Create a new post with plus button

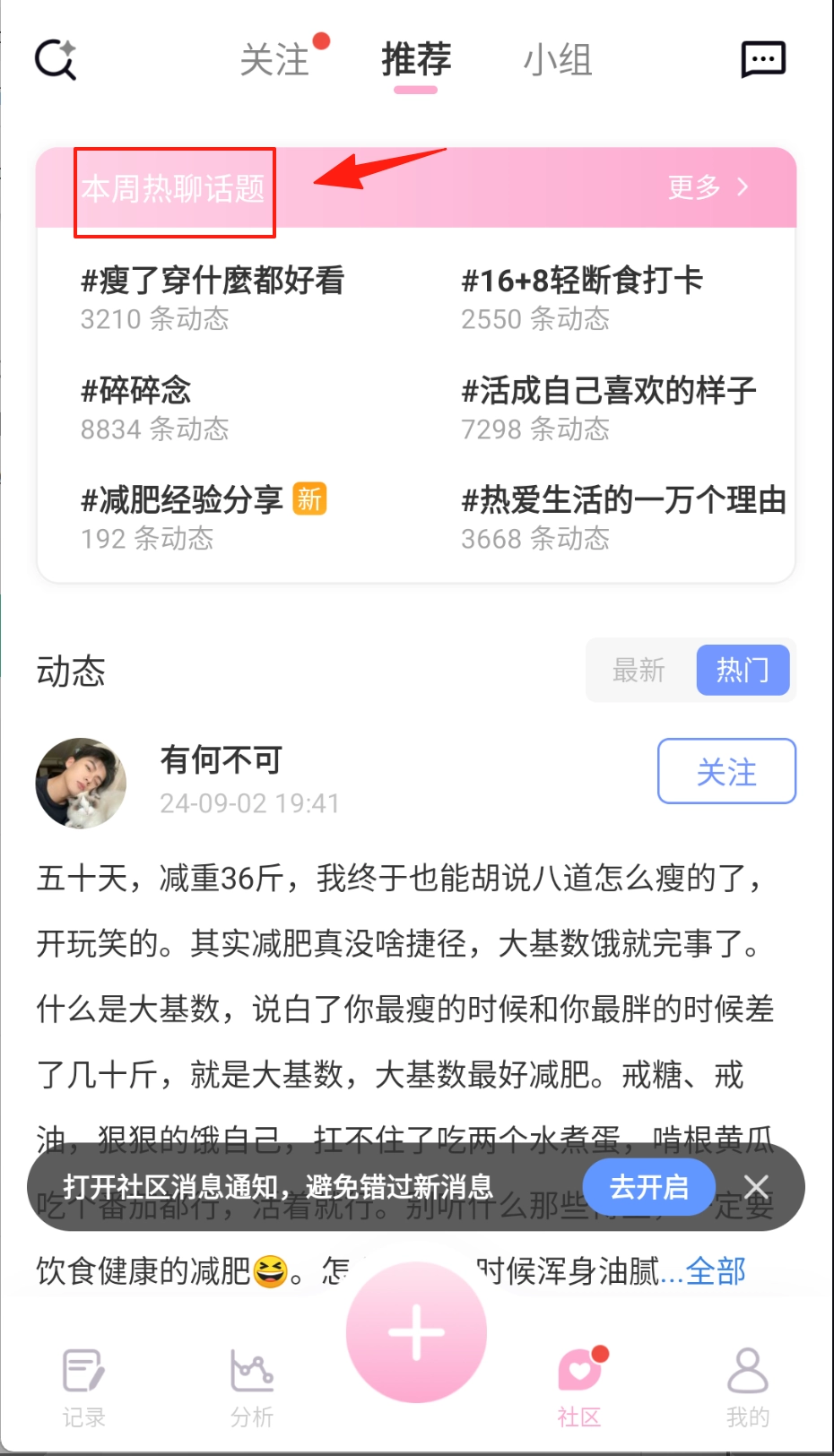(x=416, y=1332)
